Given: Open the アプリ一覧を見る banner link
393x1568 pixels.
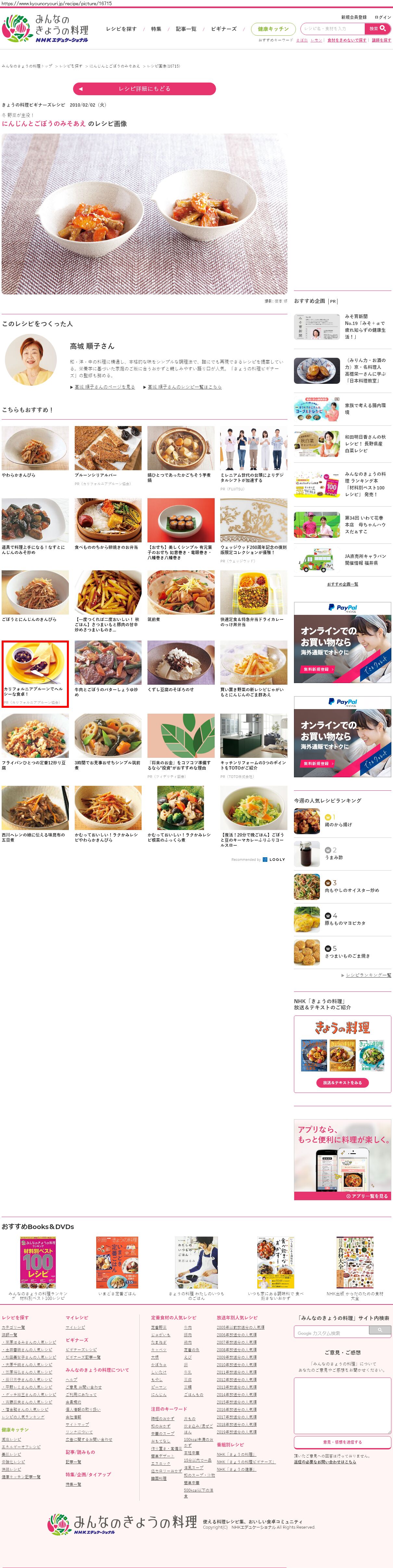Looking at the screenshot, I should (x=367, y=1196).
